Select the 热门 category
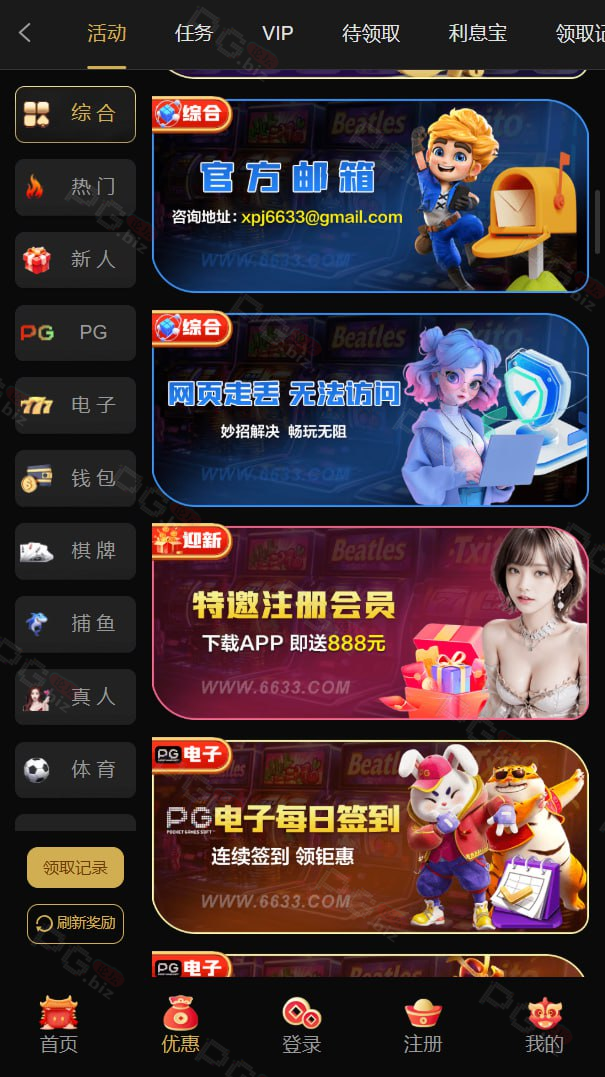 click(x=76, y=187)
